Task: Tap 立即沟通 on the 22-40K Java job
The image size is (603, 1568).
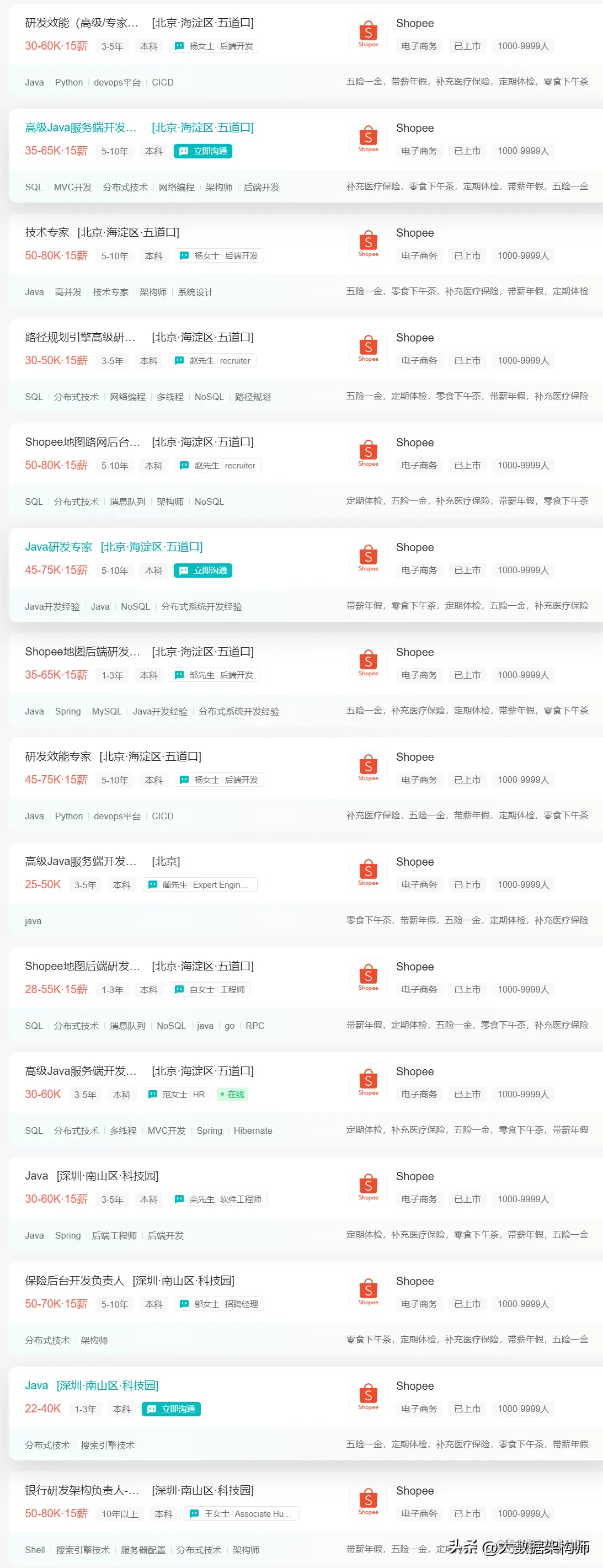Action: [171, 1409]
